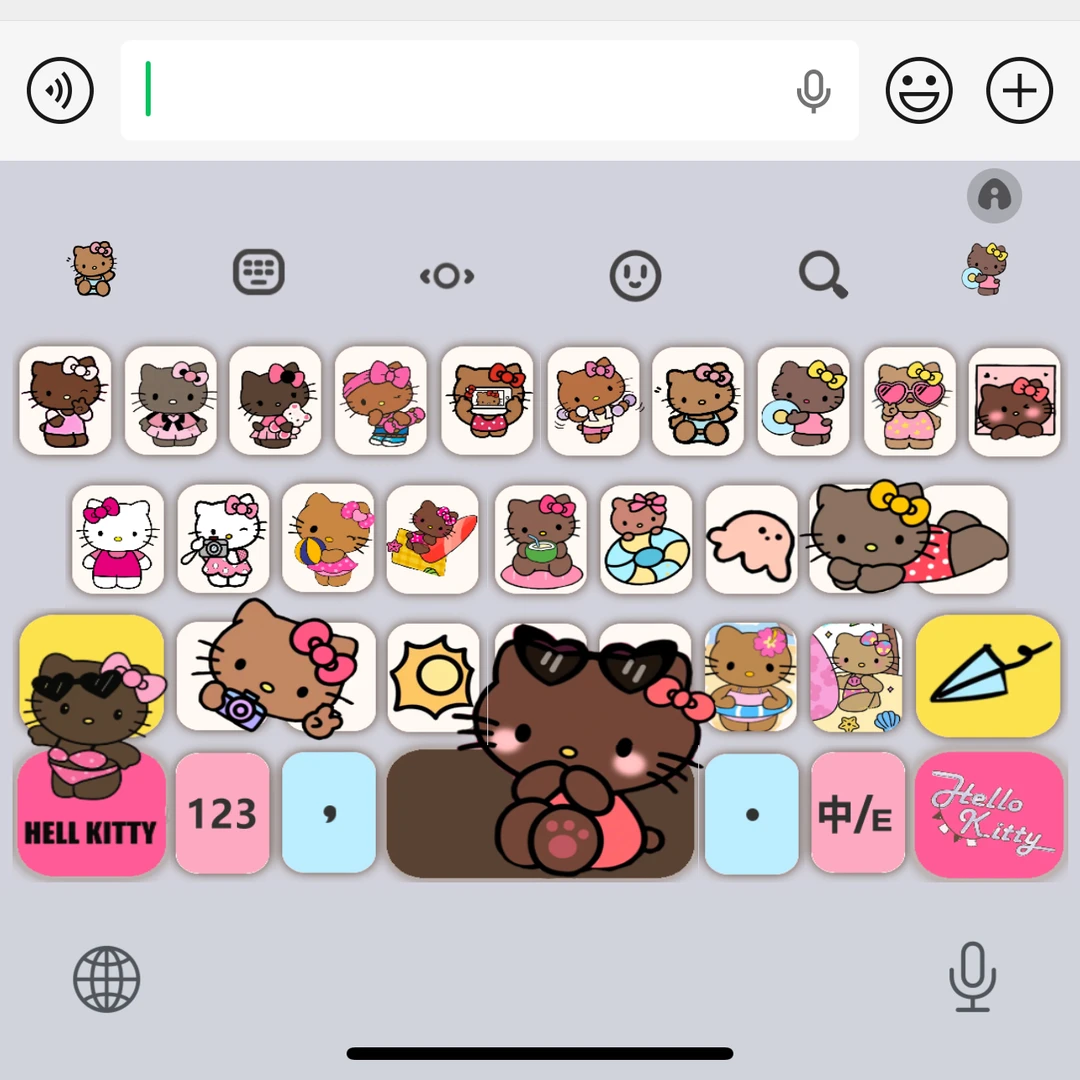1080x1080 pixels.
Task: Tap the Hello Kitty return key
Action: pos(989,814)
